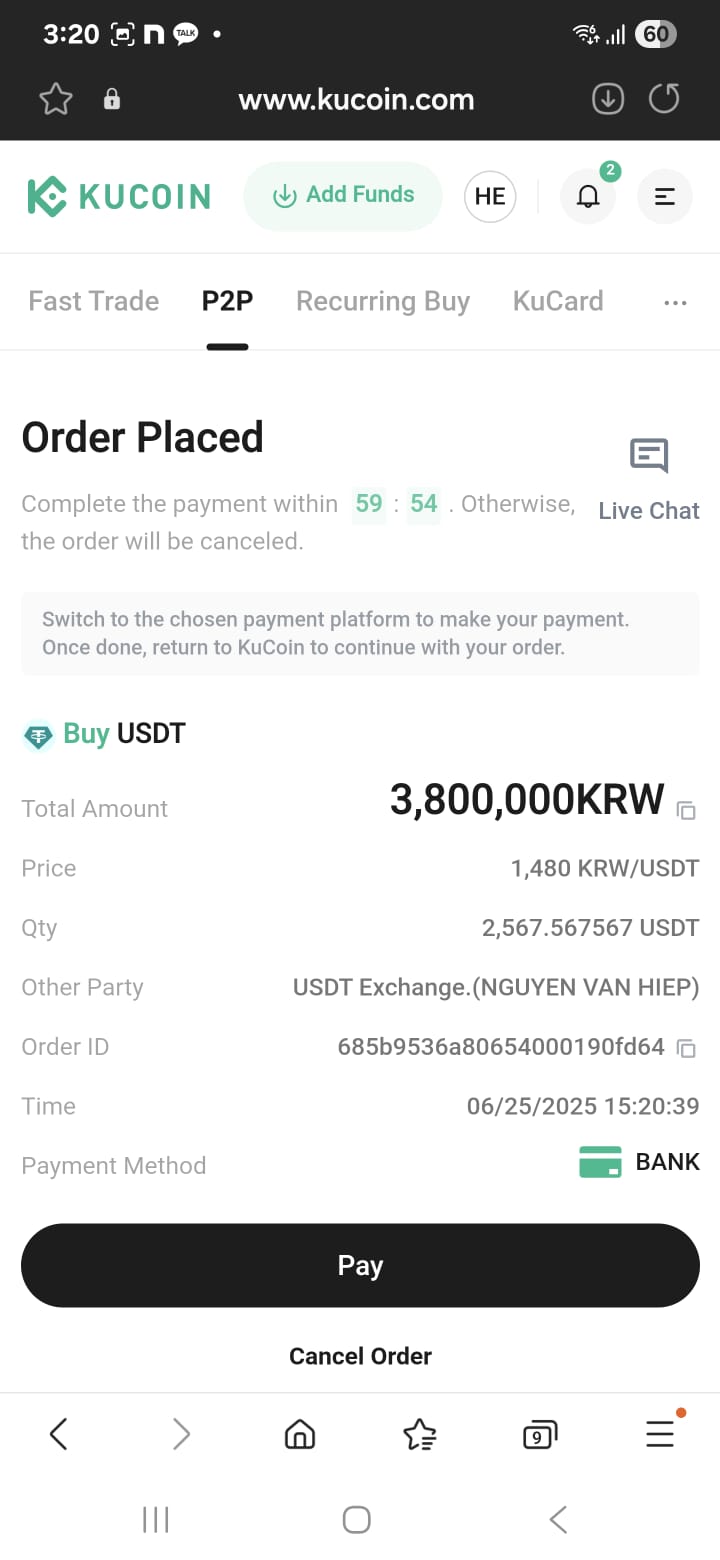Open the browser tab switcher
720x1560 pixels.
(x=540, y=1435)
